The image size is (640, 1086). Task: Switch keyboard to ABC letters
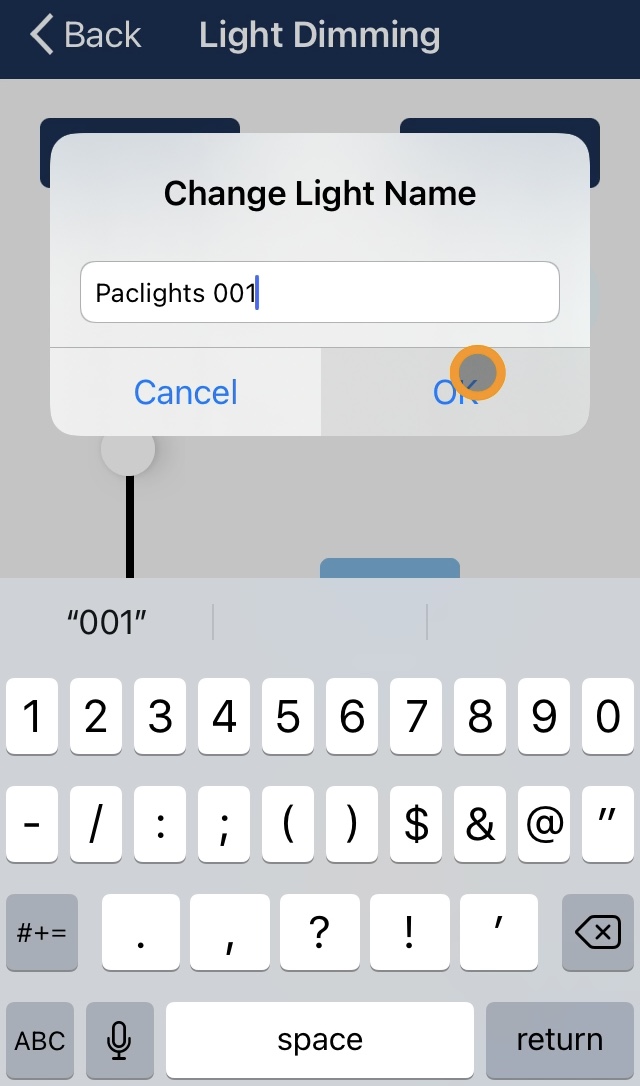pos(39,1040)
